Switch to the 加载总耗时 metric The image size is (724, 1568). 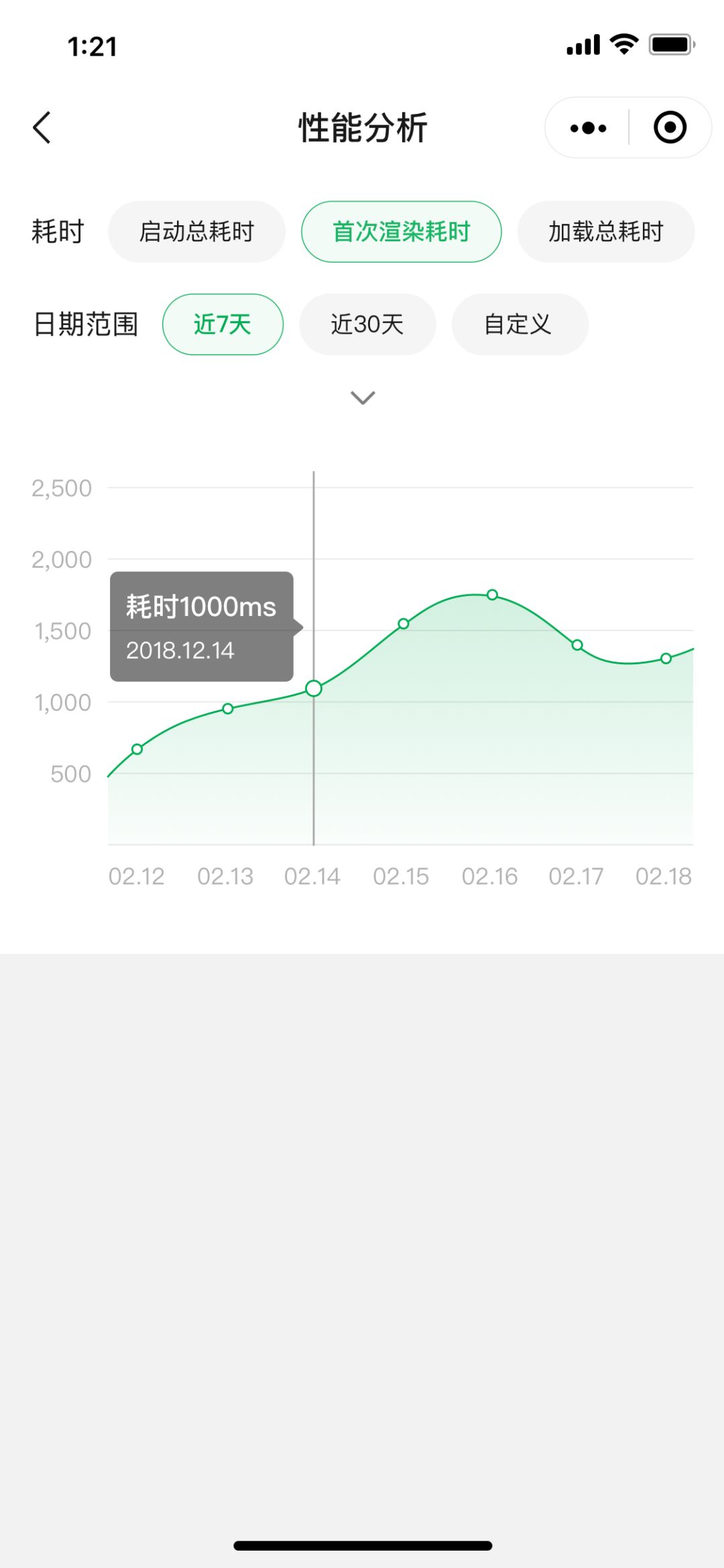pyautogui.click(x=606, y=231)
